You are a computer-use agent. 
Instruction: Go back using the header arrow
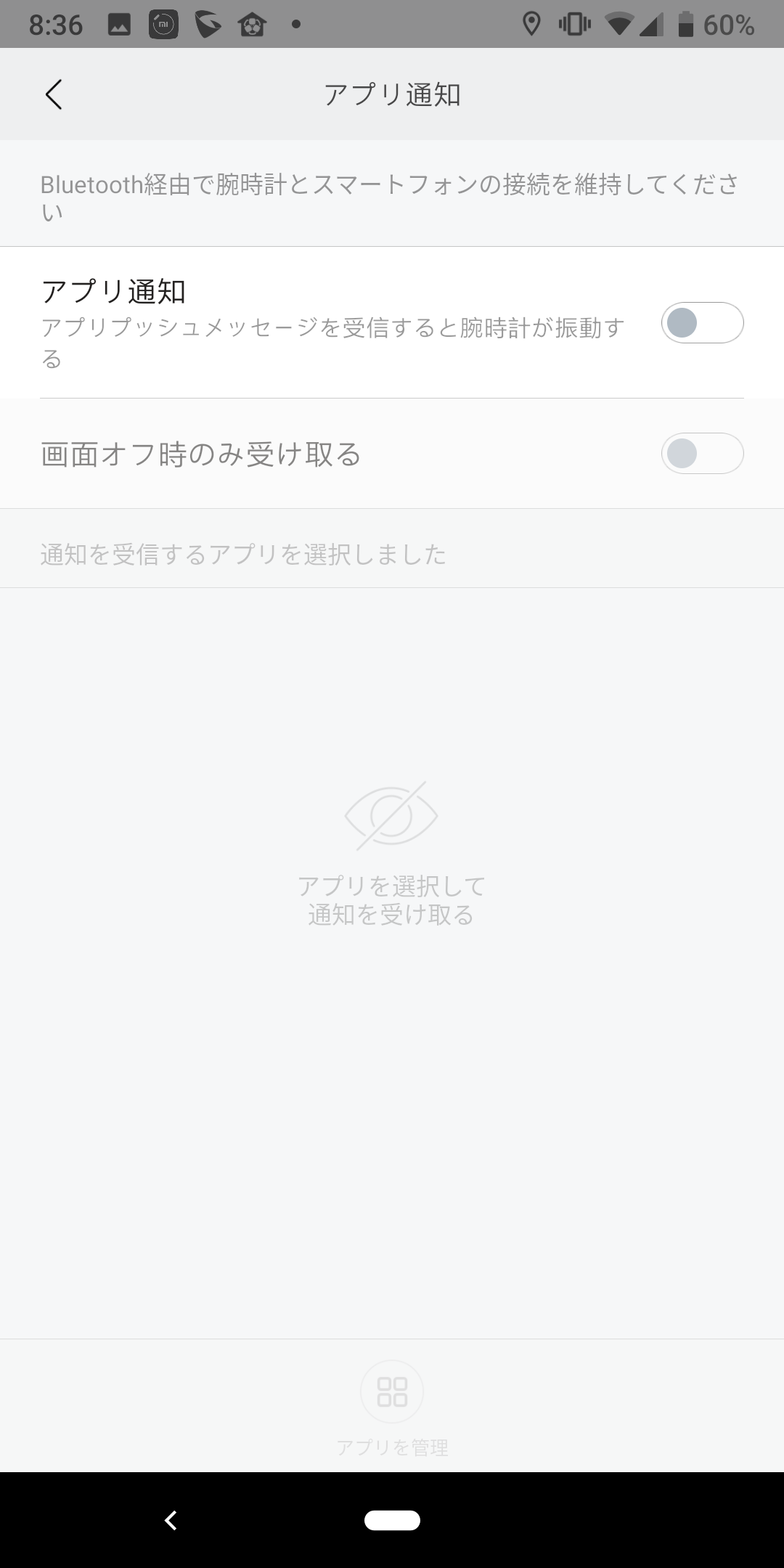[x=54, y=94]
